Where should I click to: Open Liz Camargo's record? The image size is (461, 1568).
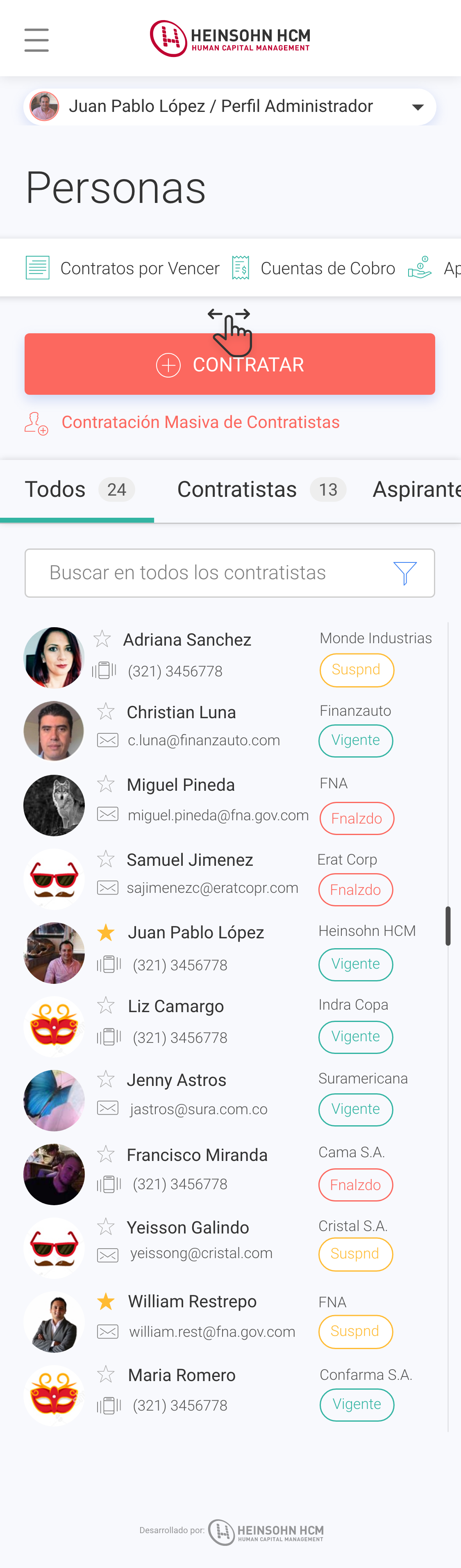(175, 1006)
